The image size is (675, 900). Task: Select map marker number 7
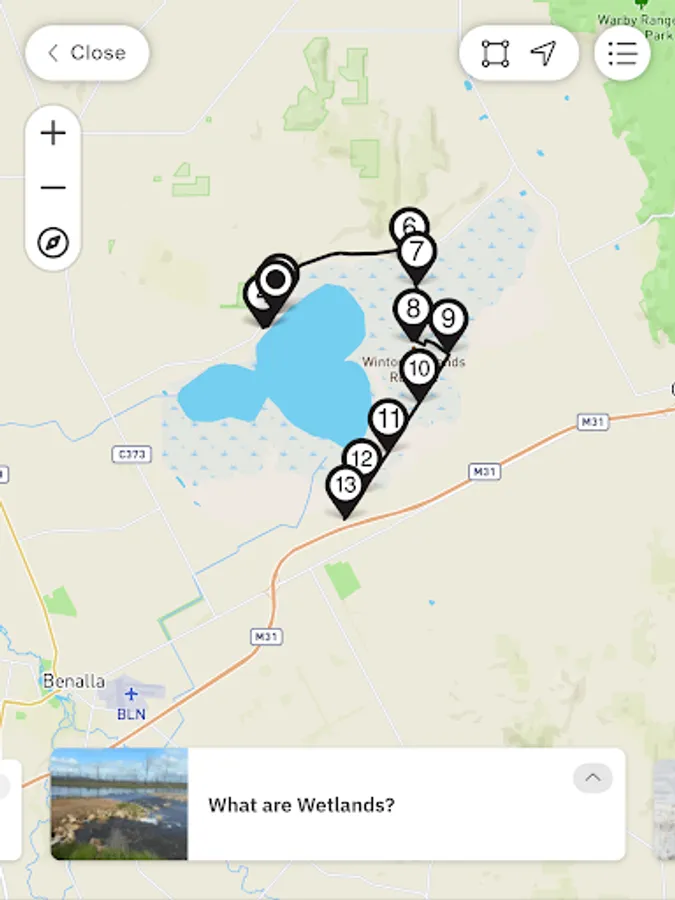(417, 252)
